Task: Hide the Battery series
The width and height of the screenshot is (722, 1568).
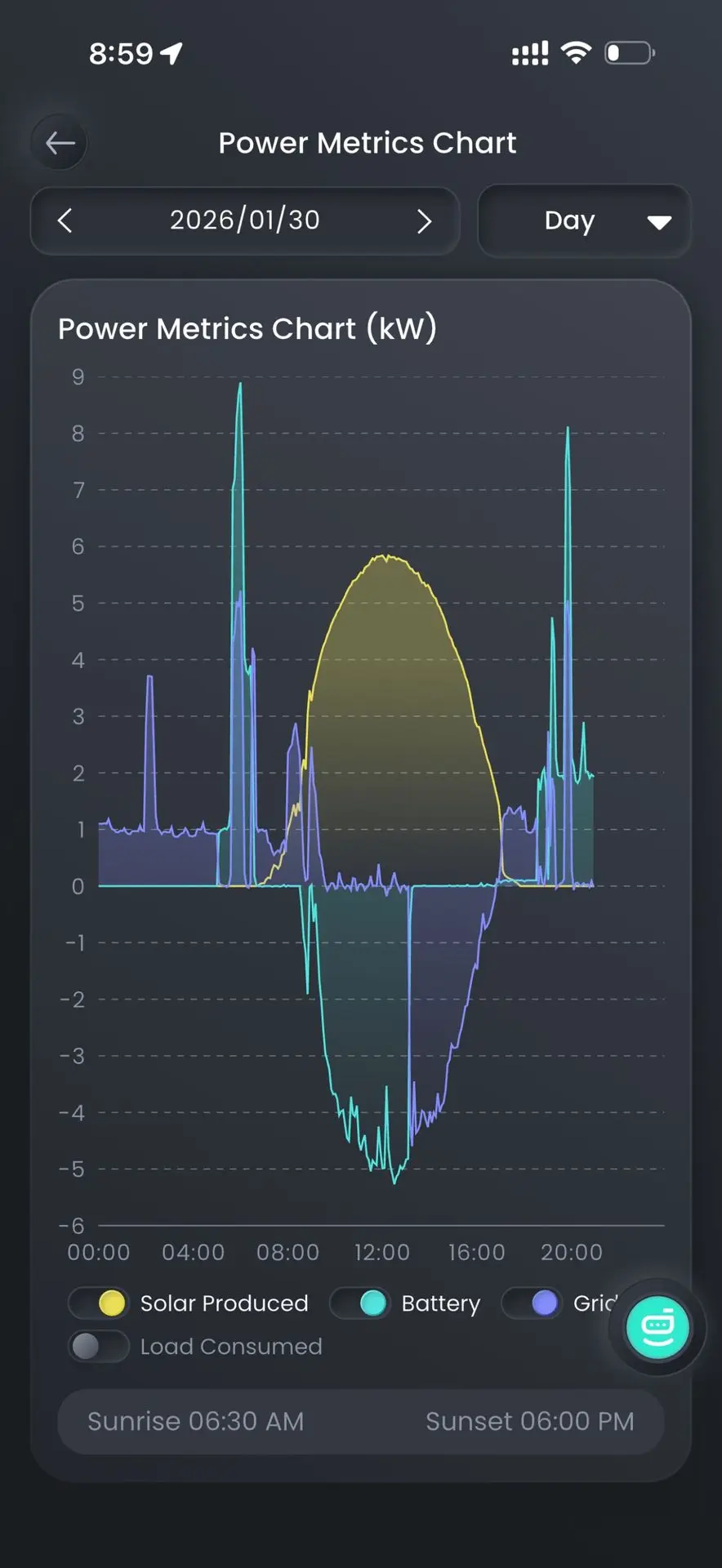Action: [x=359, y=1303]
